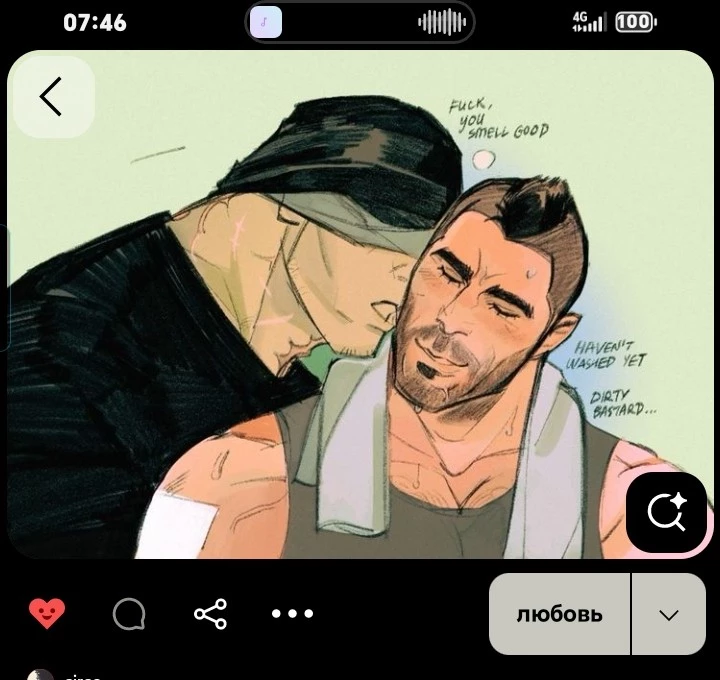Expand the board selection chevron
Screen dimensions: 720x680
pyautogui.click(x=669, y=614)
